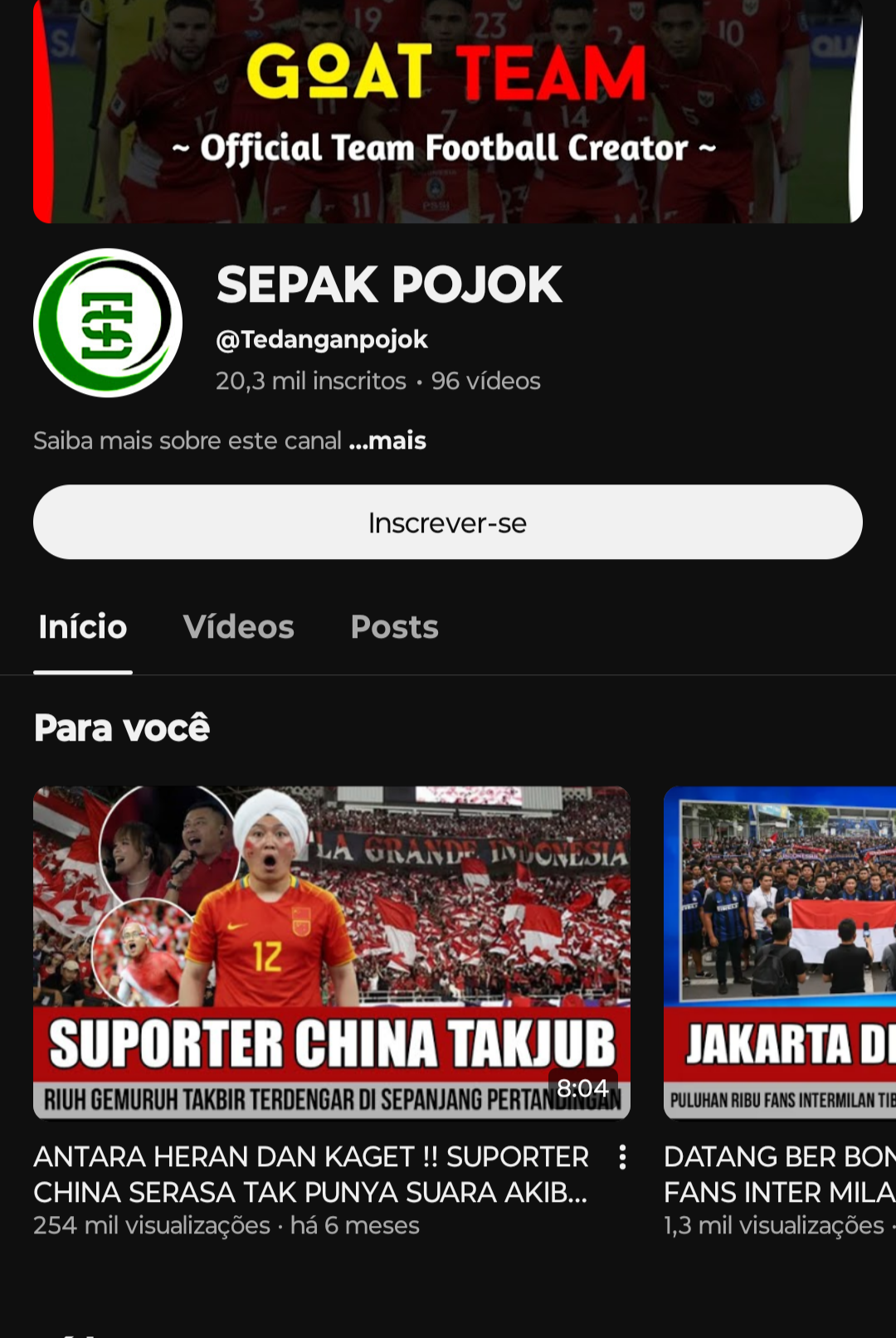
Task: Open the Sepak Pojok channel avatar
Action: click(108, 323)
